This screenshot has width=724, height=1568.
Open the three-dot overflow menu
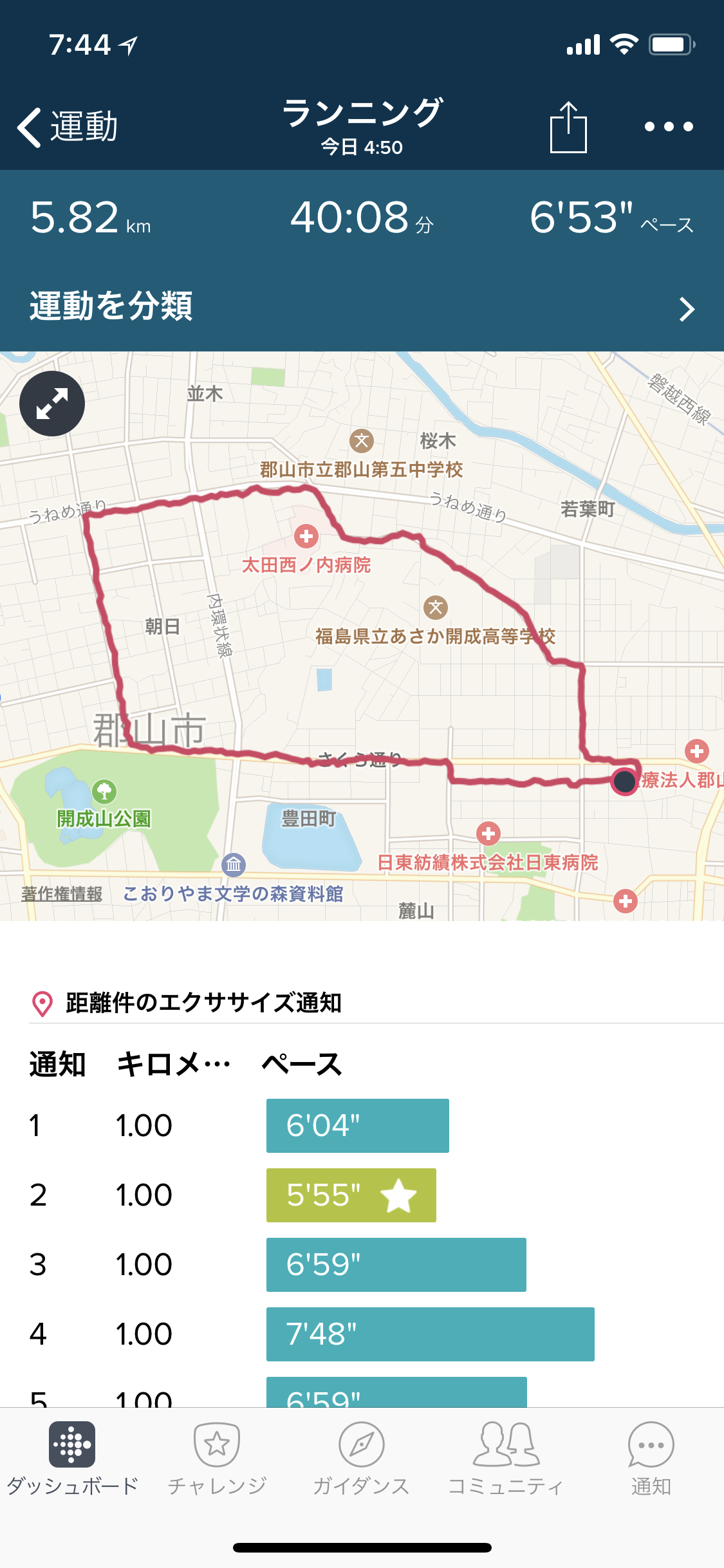click(669, 127)
